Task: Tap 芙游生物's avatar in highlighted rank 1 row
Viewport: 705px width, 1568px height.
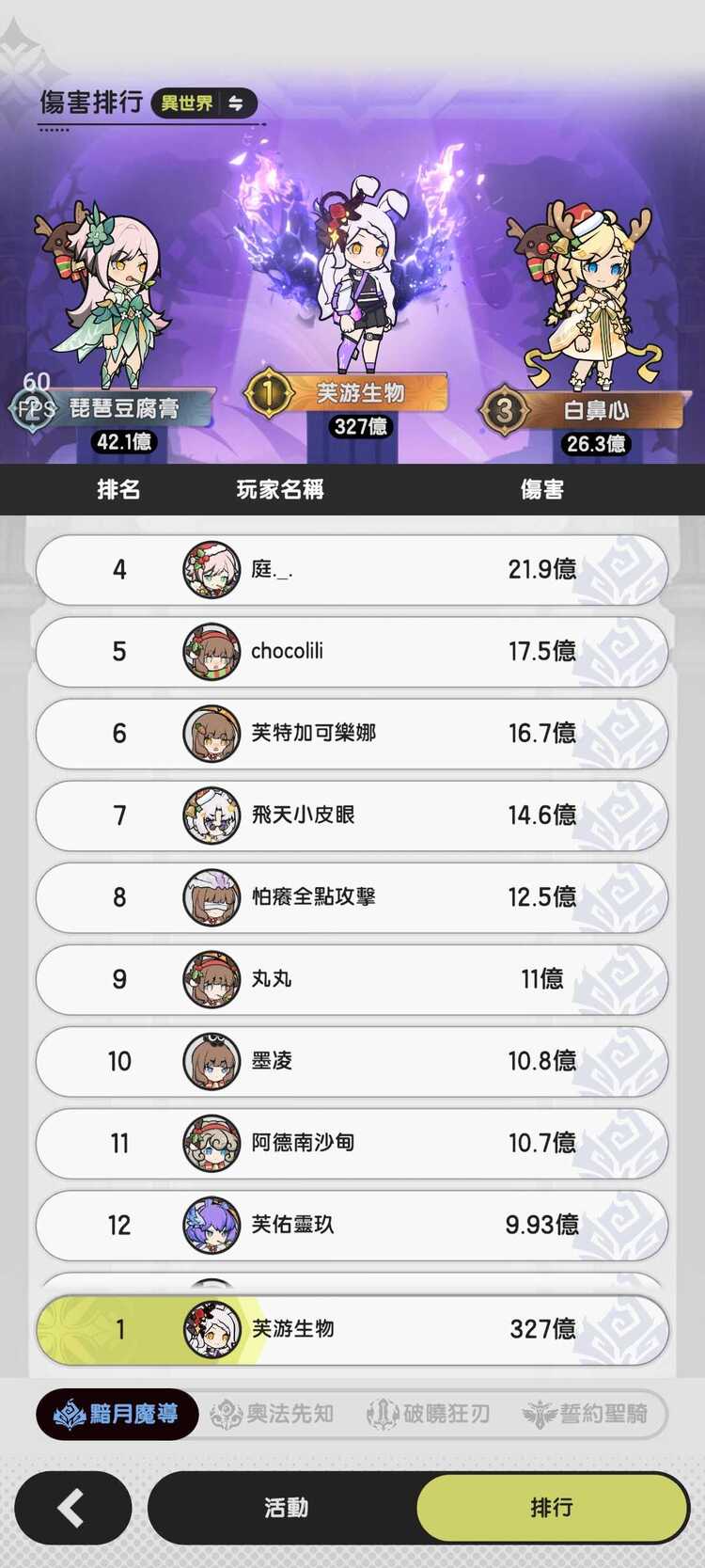Action: tap(211, 1329)
